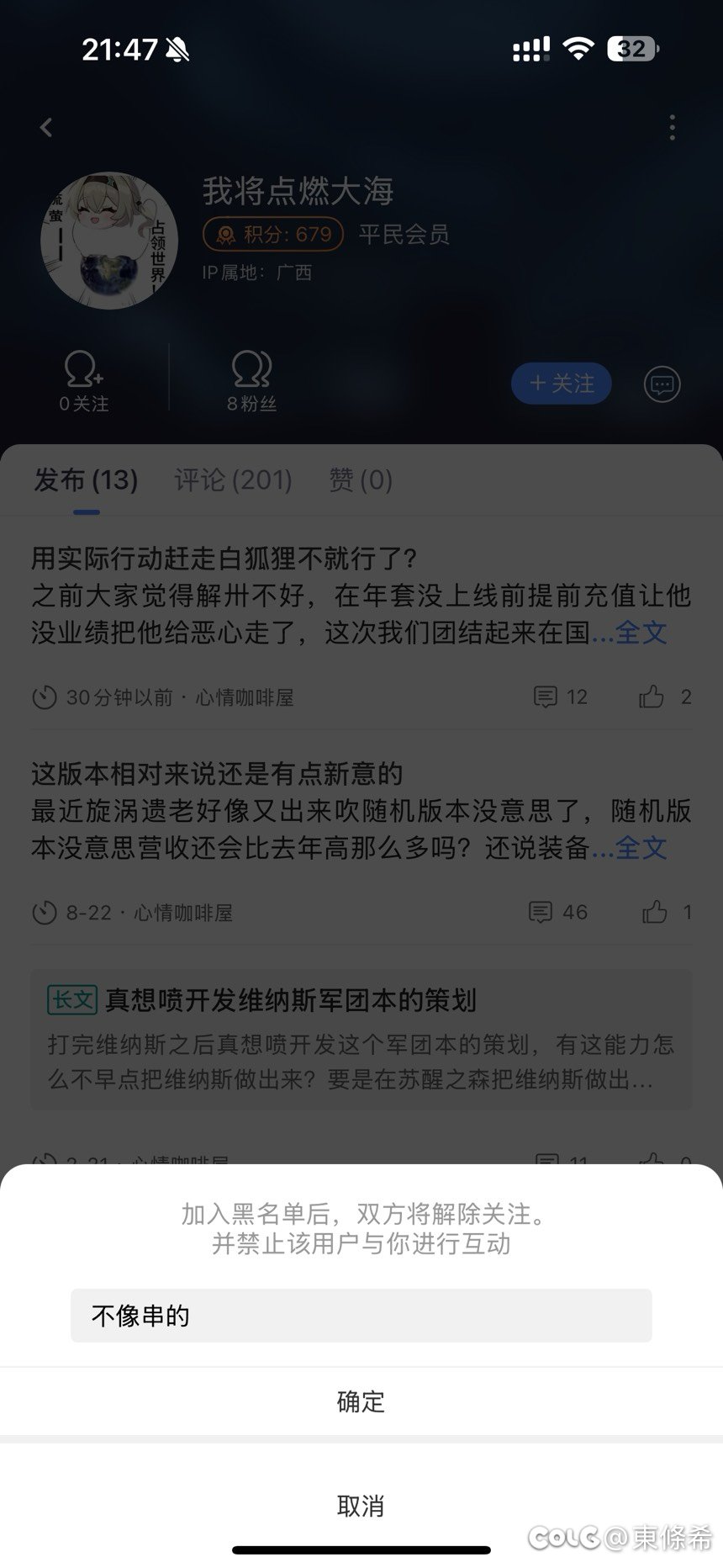Image resolution: width=723 pixels, height=1568 pixels.
Task: View the 8粉丝 followers list
Action: click(251, 381)
